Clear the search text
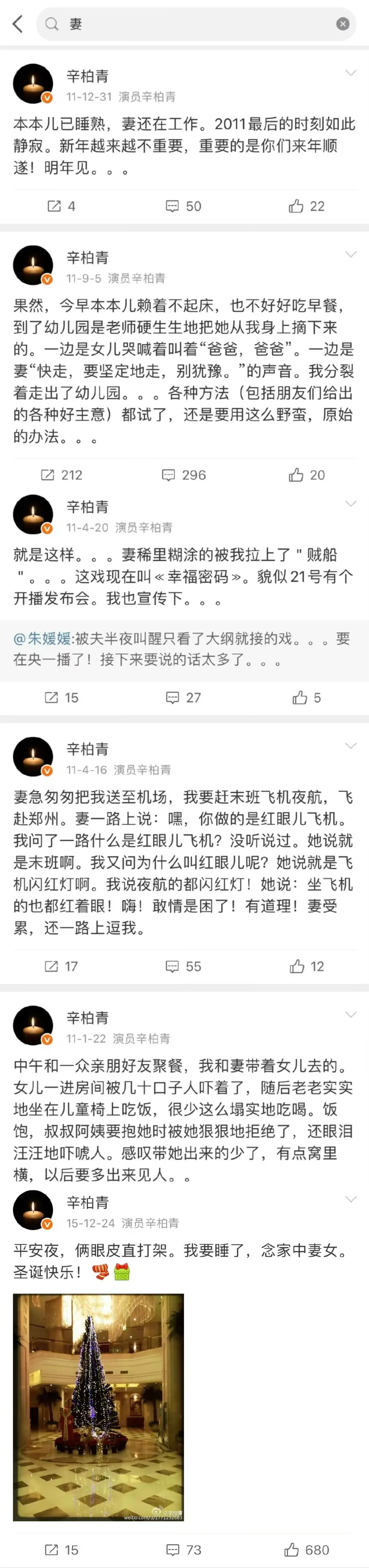Viewport: 369px width, 1568px height. pos(343,24)
